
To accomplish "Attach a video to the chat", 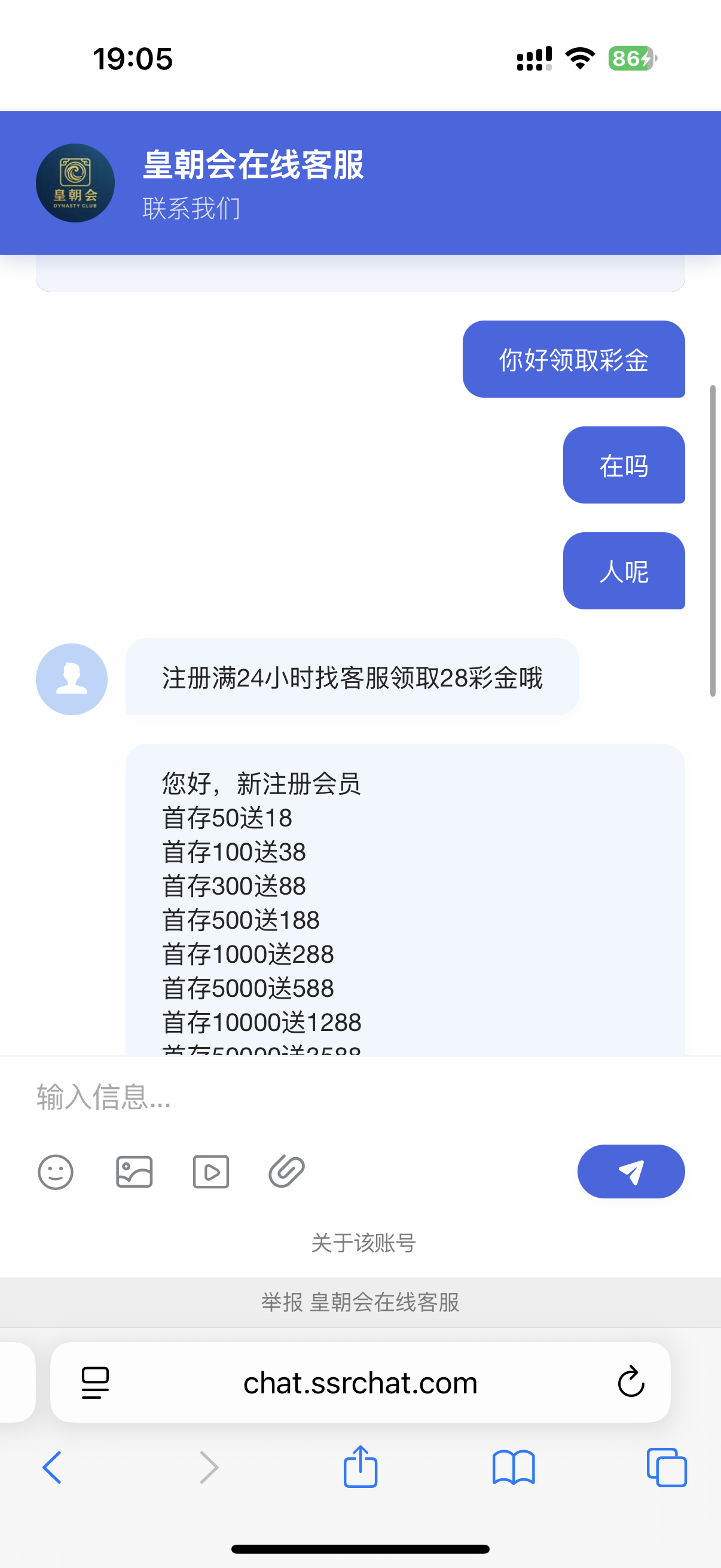I will coord(210,1172).
